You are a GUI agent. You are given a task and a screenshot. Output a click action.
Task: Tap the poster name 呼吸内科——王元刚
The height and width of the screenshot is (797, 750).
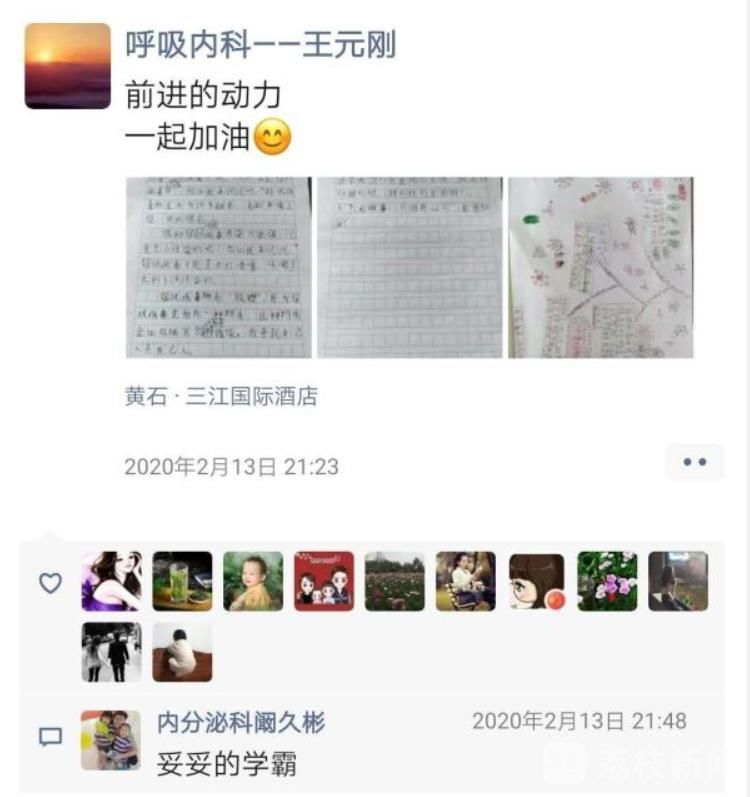pyautogui.click(x=260, y=45)
